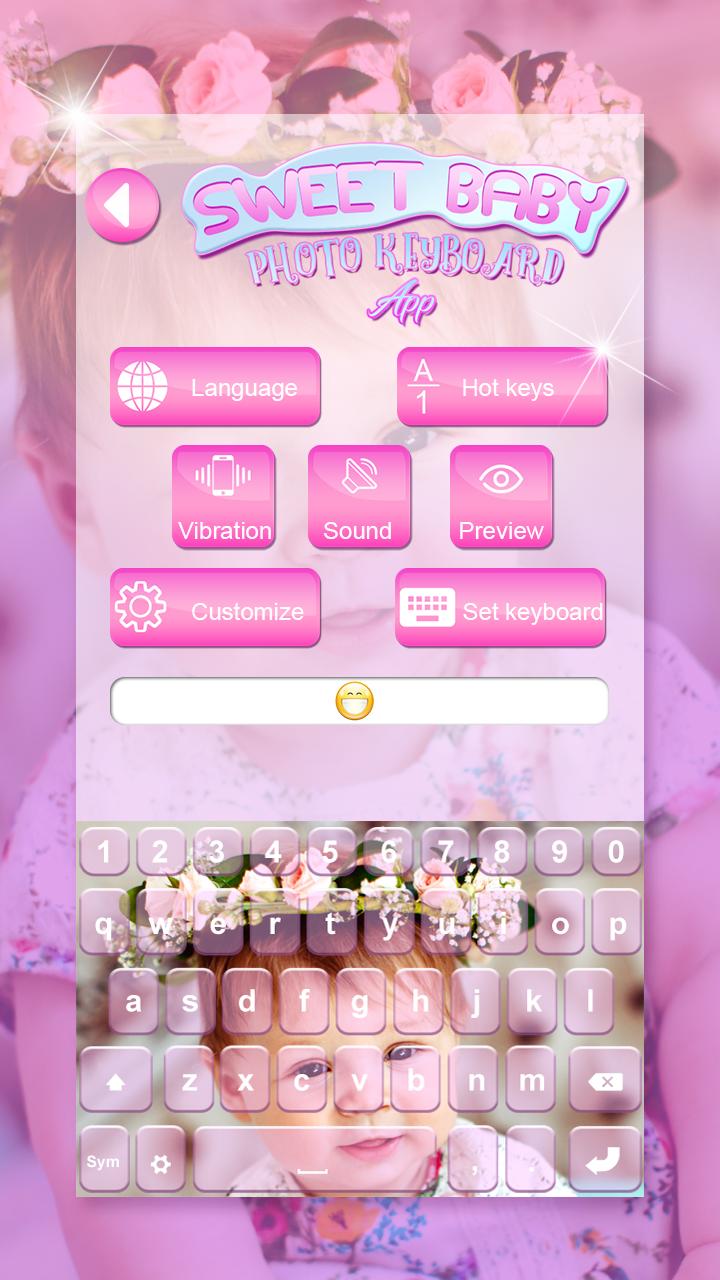This screenshot has height=1280, width=720.
Task: Tap the Set keyboard button
Action: click(x=500, y=609)
